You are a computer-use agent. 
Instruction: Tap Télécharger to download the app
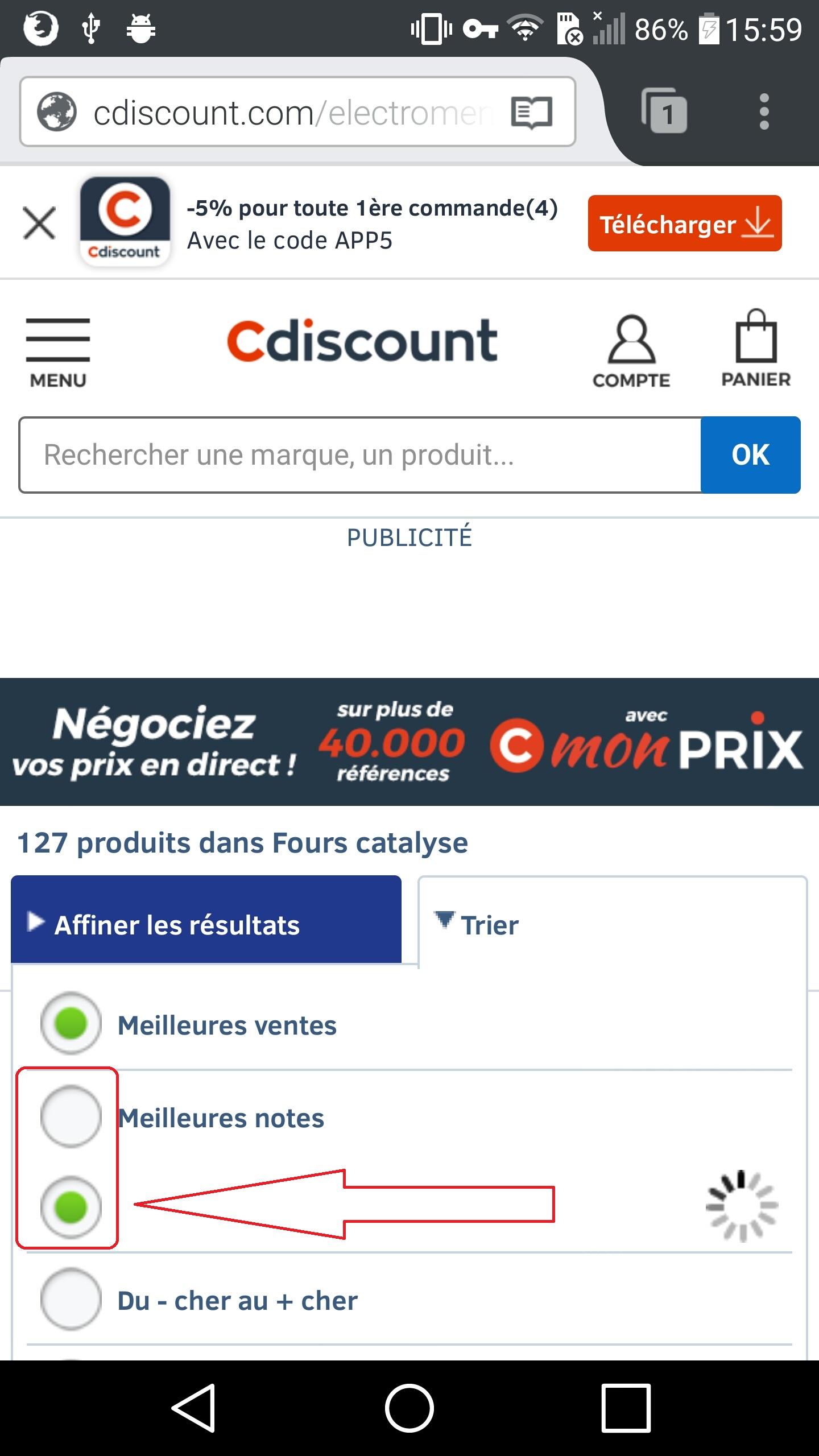coord(685,224)
